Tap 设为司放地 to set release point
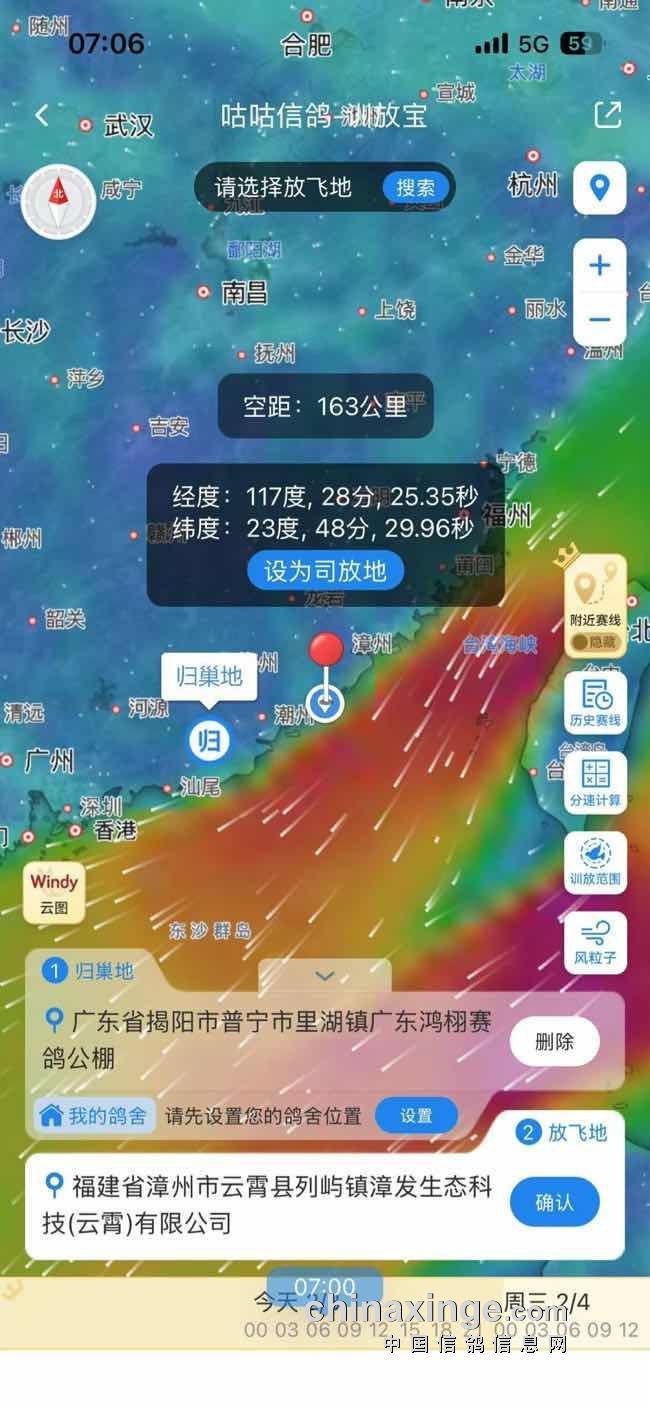Image resolution: width=650 pixels, height=1407 pixels. tap(325, 571)
